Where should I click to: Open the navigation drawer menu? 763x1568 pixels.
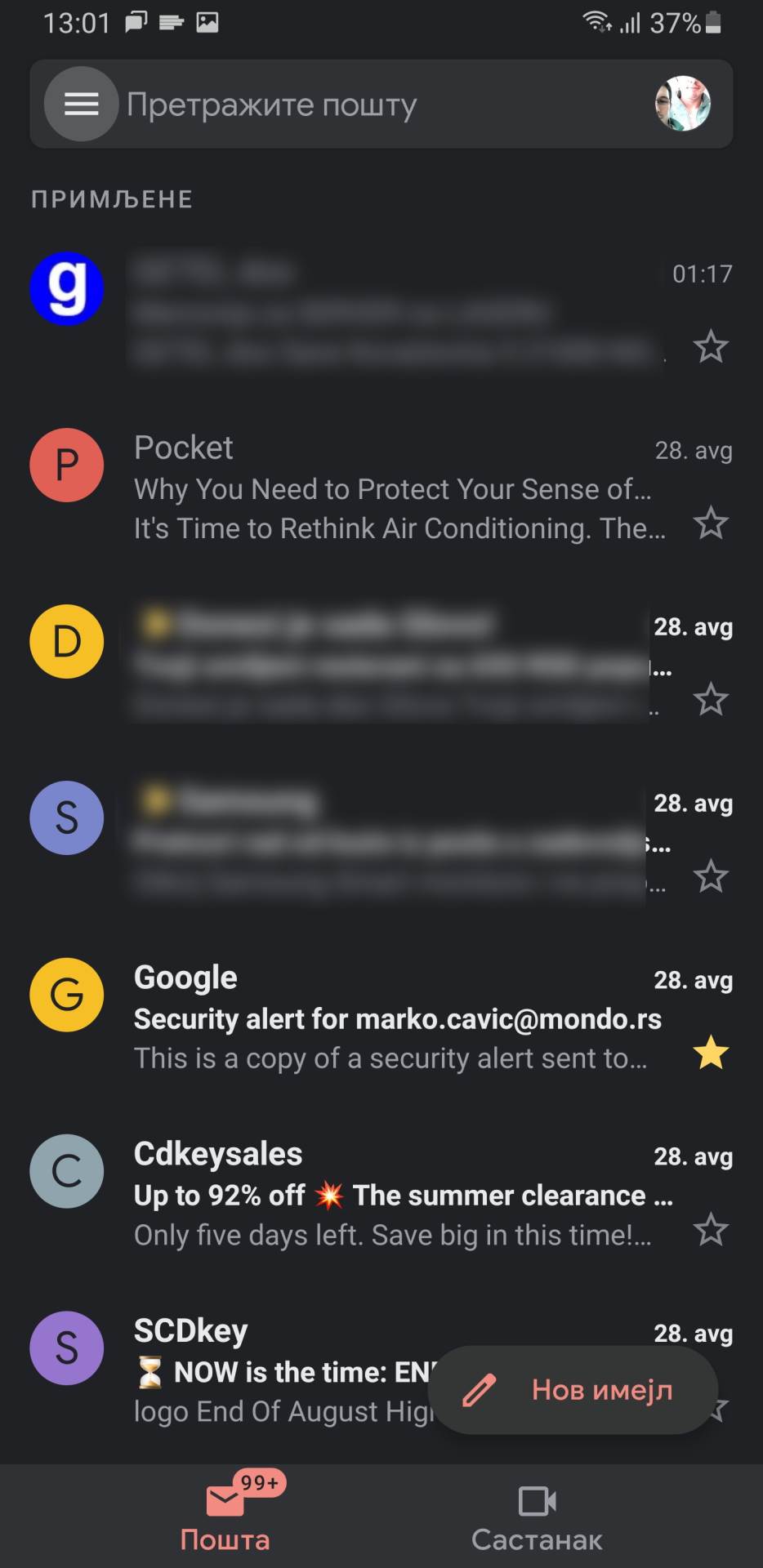click(x=80, y=105)
